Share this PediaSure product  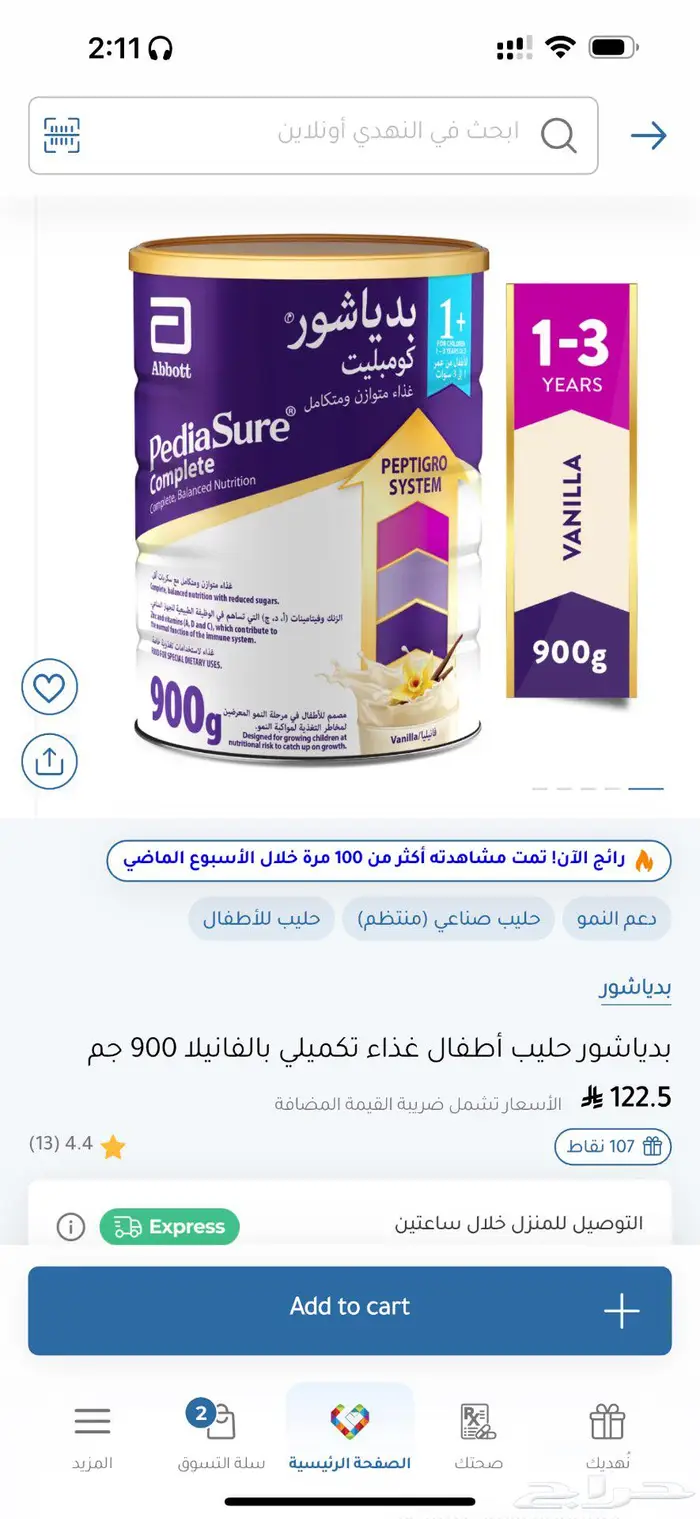coord(49,762)
